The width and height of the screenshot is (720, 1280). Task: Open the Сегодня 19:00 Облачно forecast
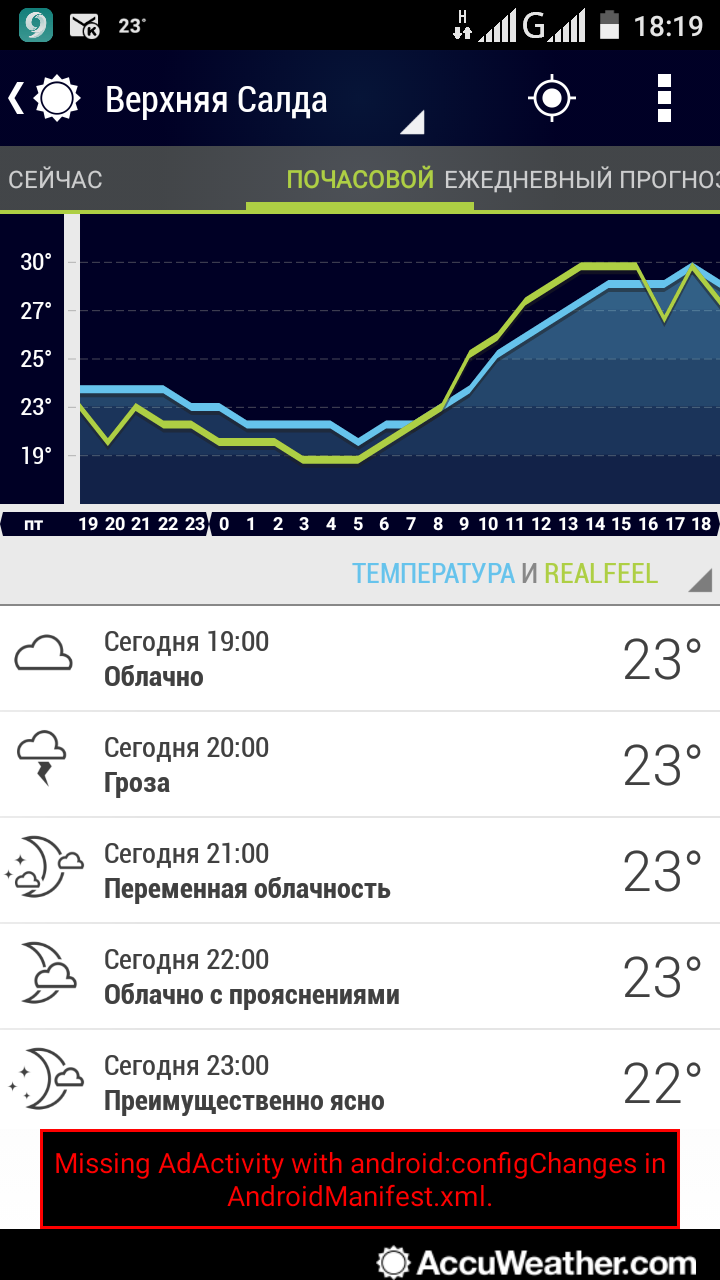point(360,659)
